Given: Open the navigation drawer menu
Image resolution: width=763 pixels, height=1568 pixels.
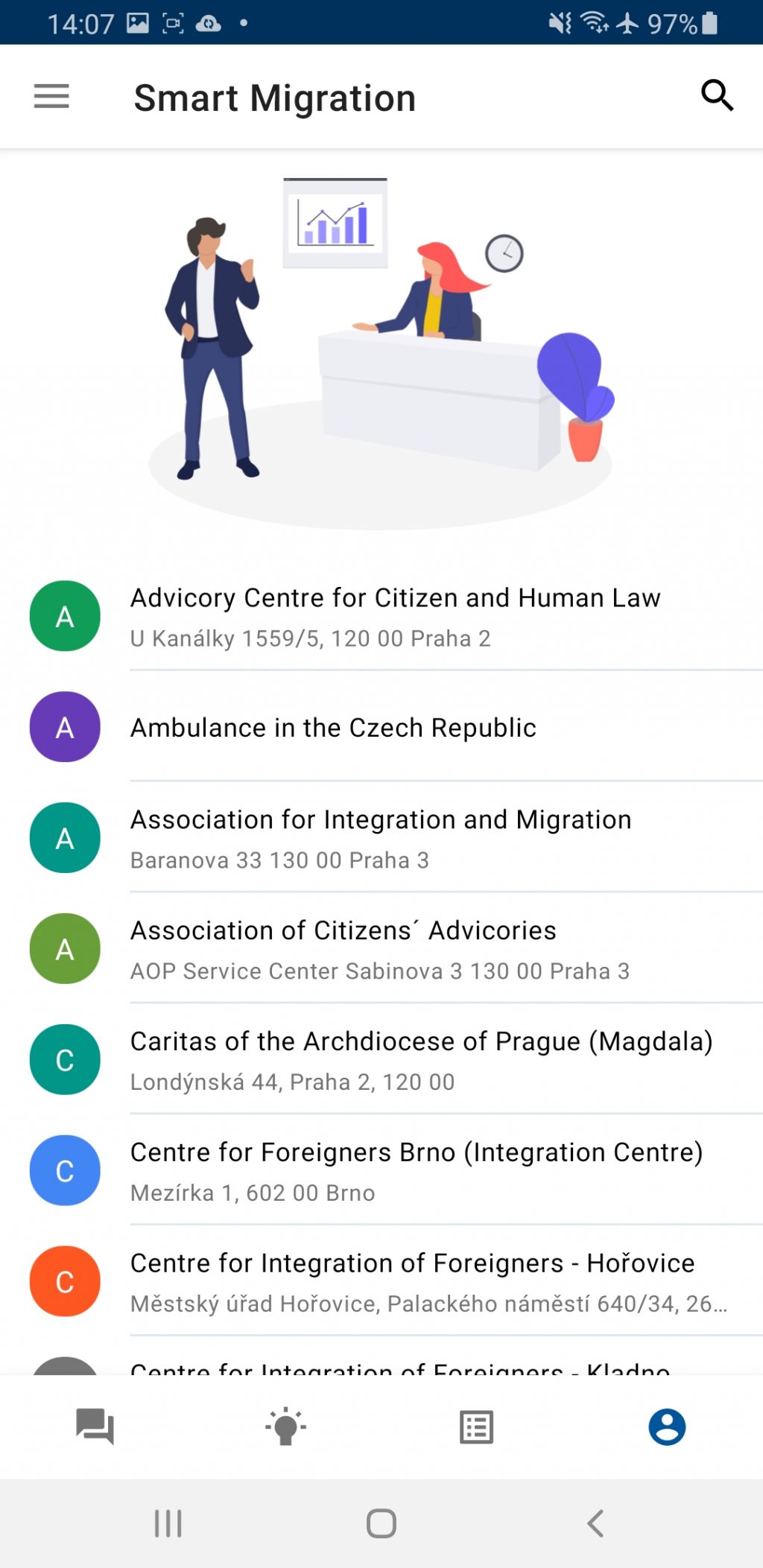Looking at the screenshot, I should coord(51,96).
